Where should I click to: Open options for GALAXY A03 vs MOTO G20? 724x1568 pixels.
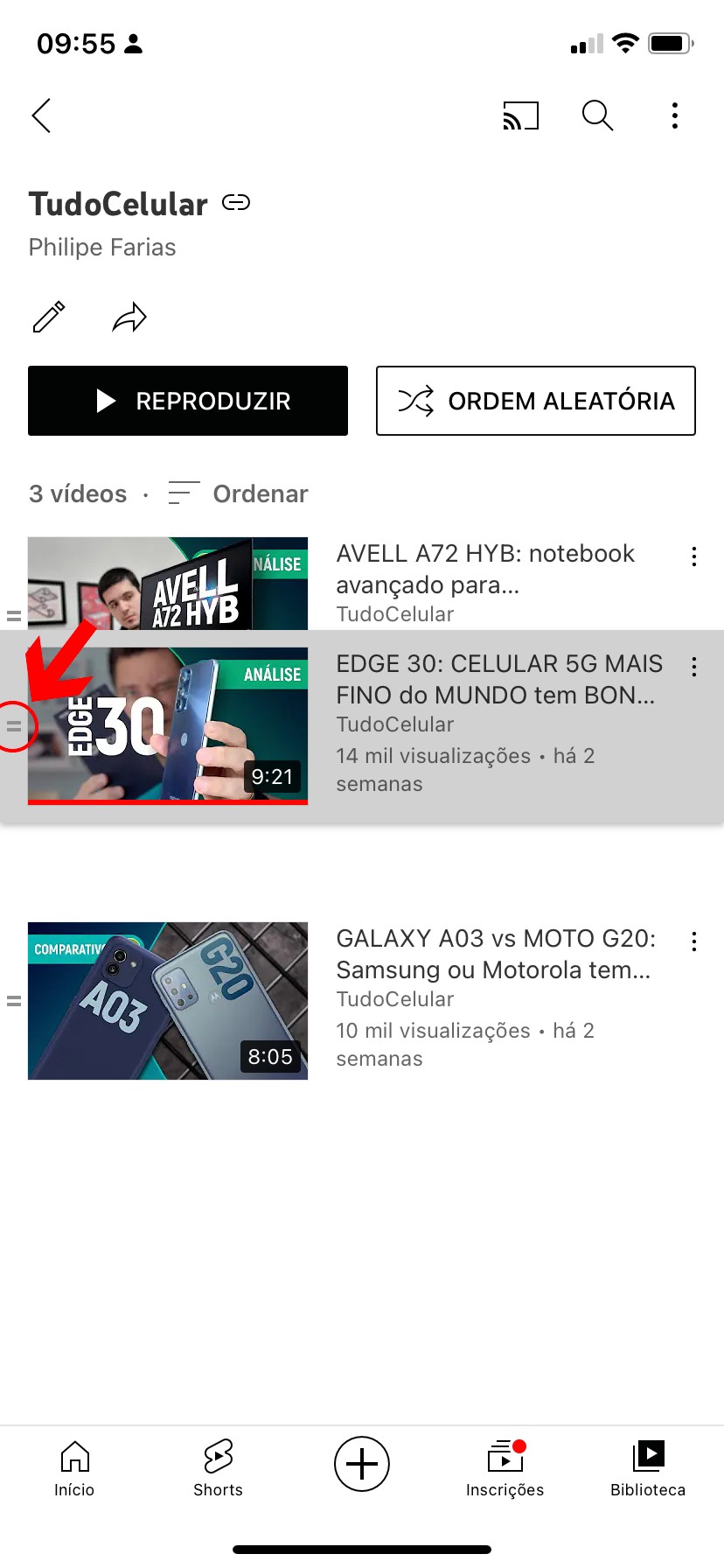693,941
